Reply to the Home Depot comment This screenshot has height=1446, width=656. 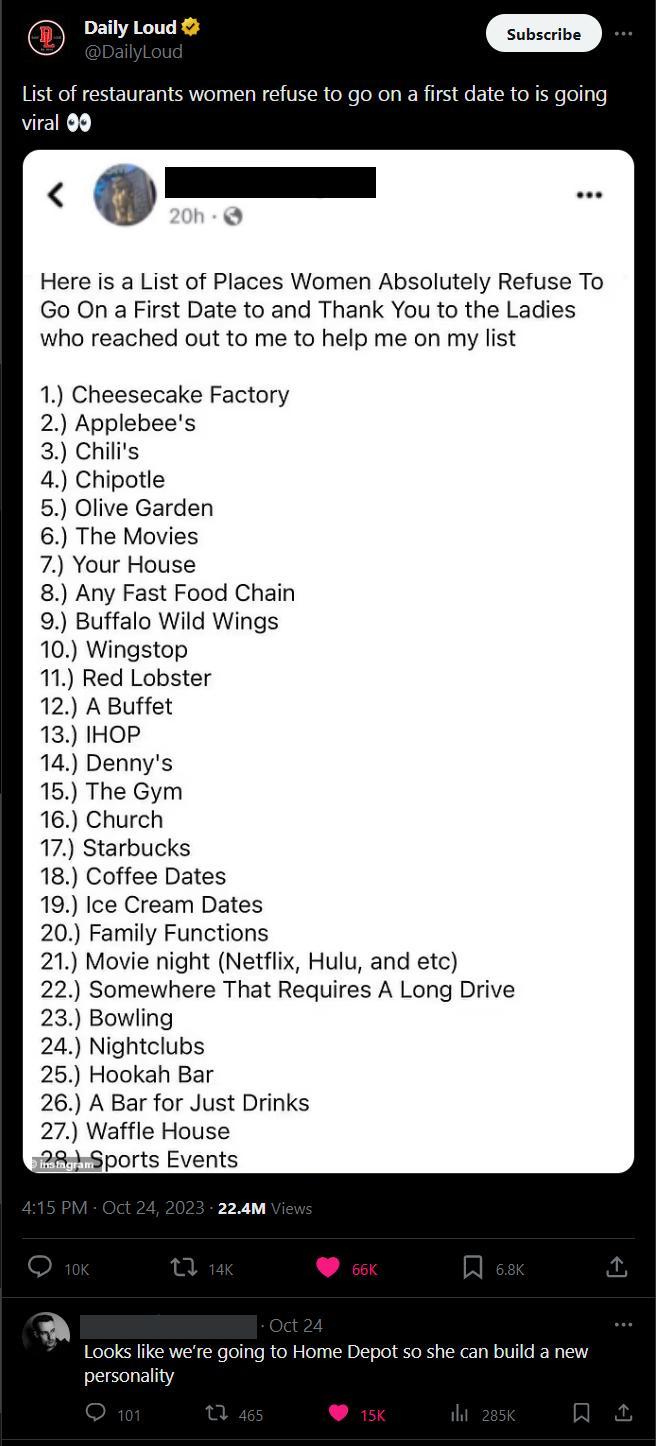(x=96, y=1413)
